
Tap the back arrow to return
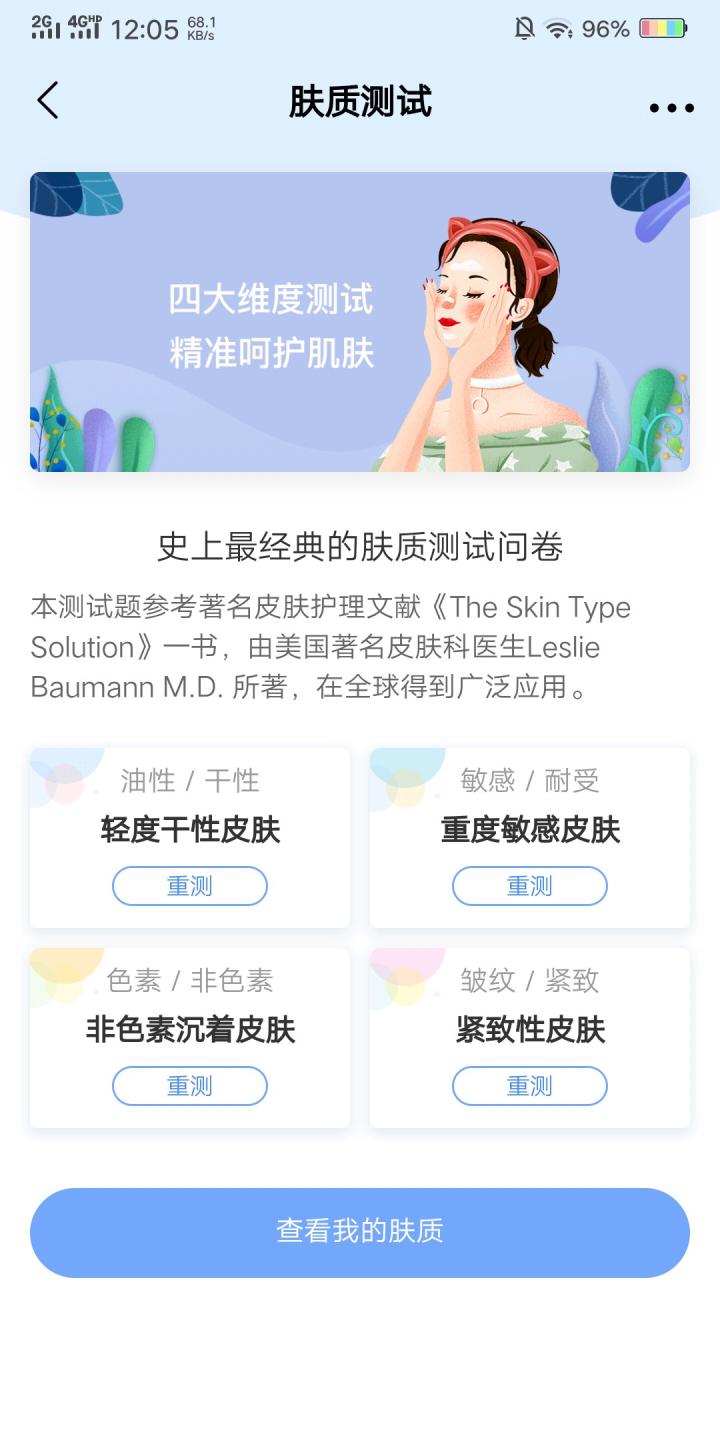[47, 101]
